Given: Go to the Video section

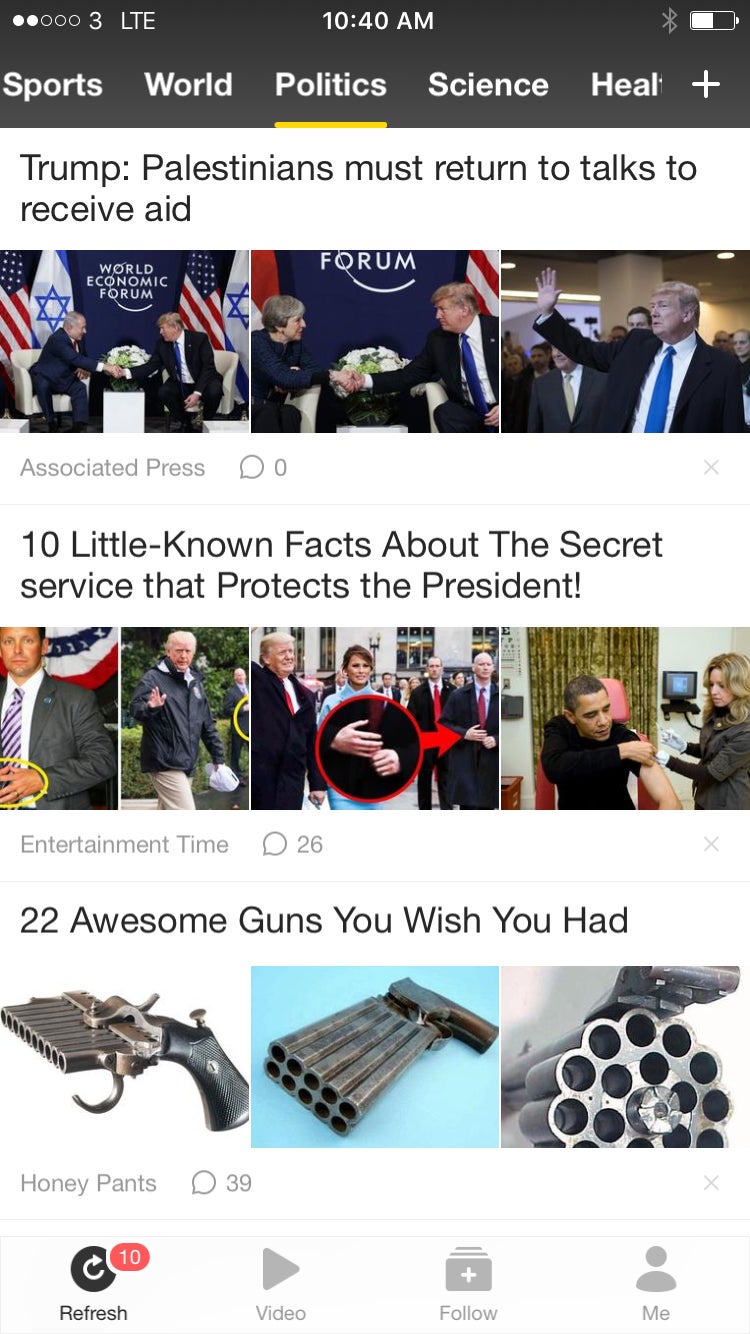Looking at the screenshot, I should click(x=281, y=1284).
